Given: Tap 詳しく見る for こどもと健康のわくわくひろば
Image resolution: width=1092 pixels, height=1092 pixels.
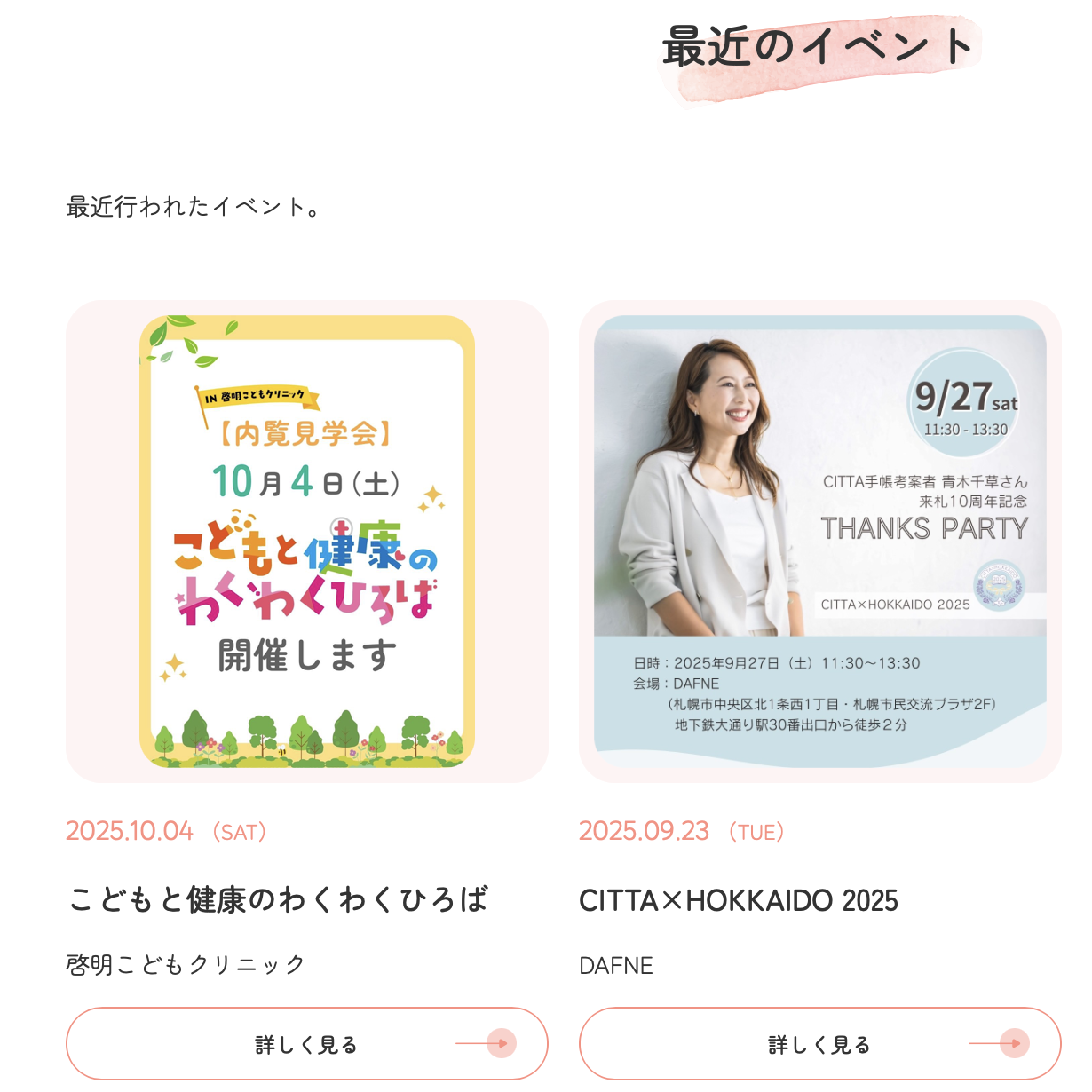Looking at the screenshot, I should pyautogui.click(x=306, y=1044).
